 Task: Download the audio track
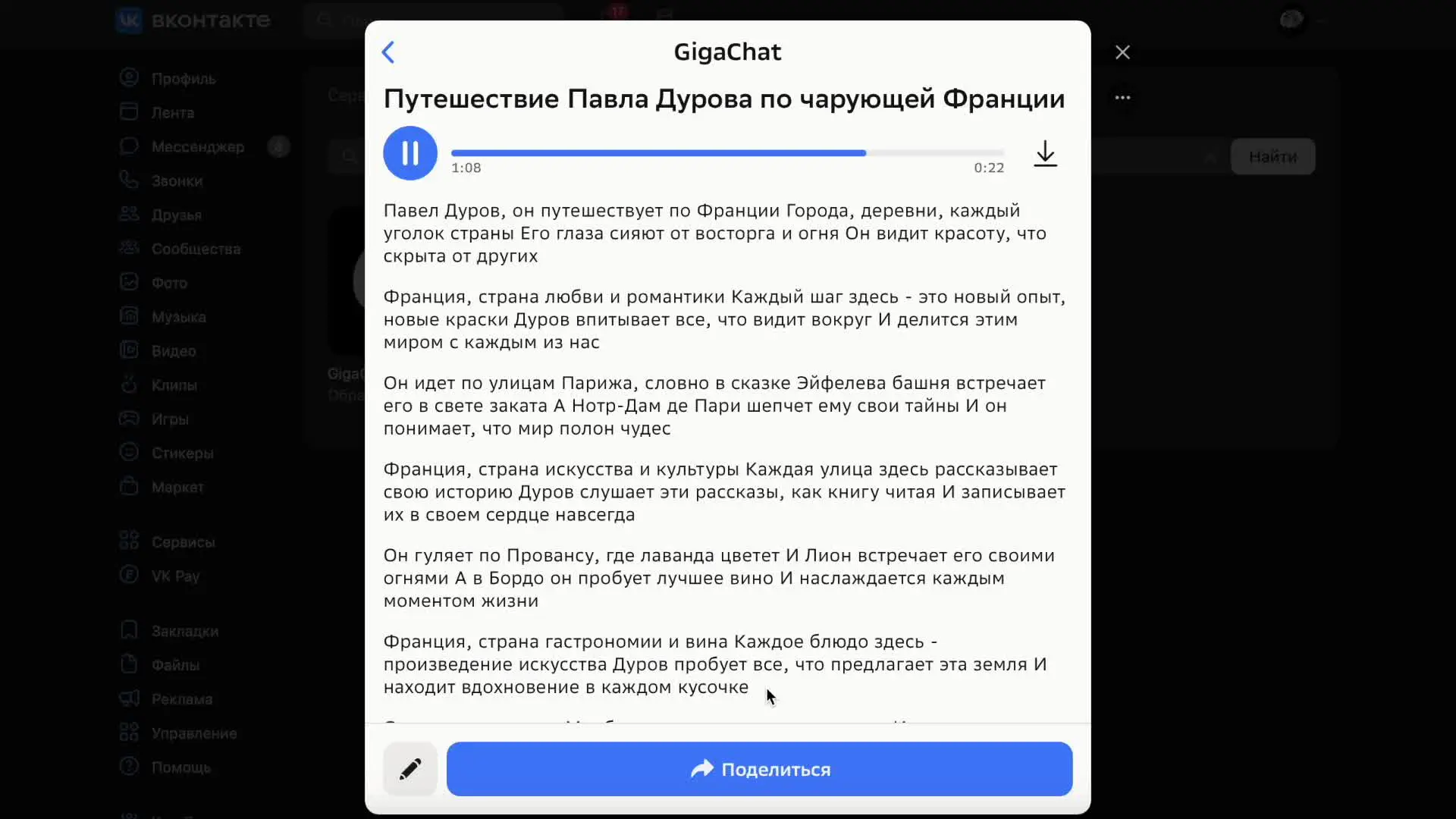[x=1045, y=154]
